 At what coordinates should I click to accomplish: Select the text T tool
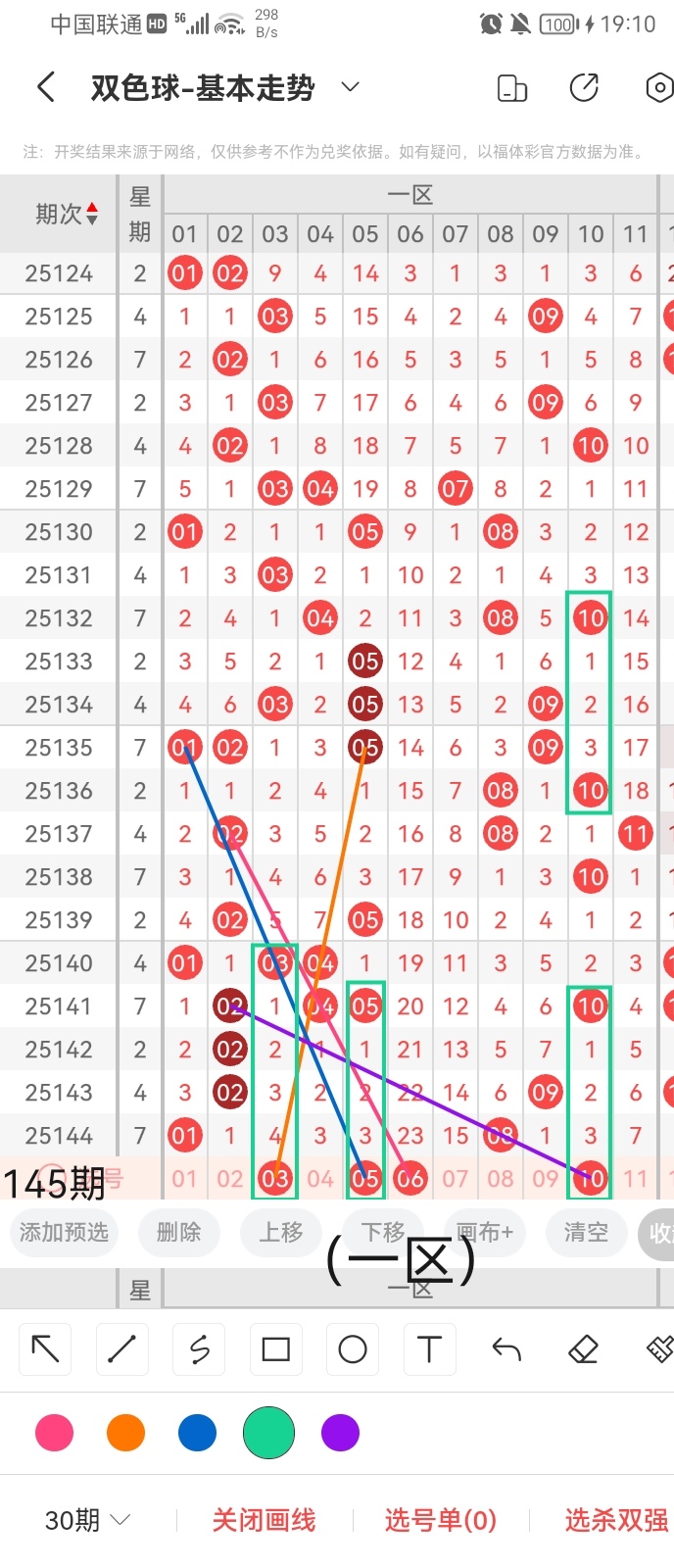[429, 1349]
